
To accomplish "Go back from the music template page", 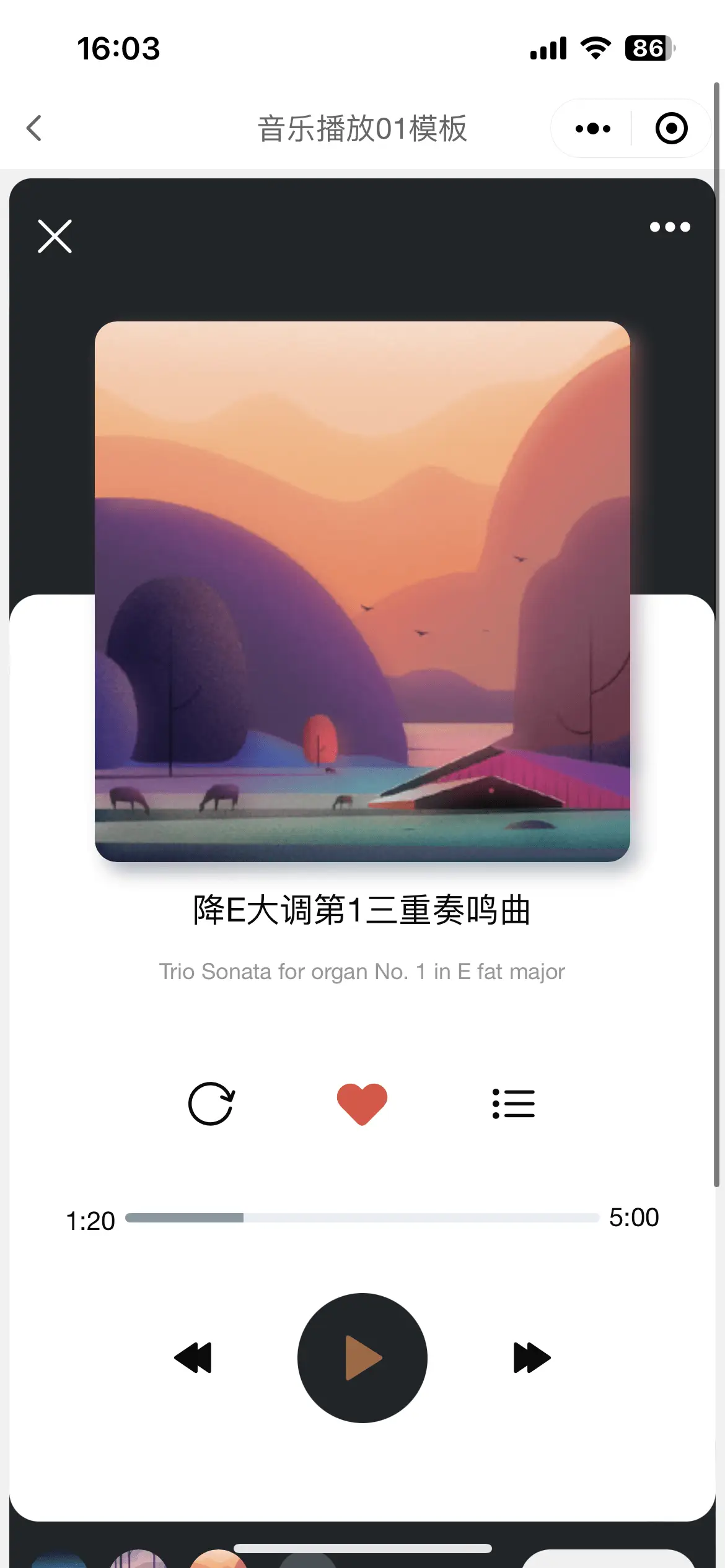I will 34,128.
